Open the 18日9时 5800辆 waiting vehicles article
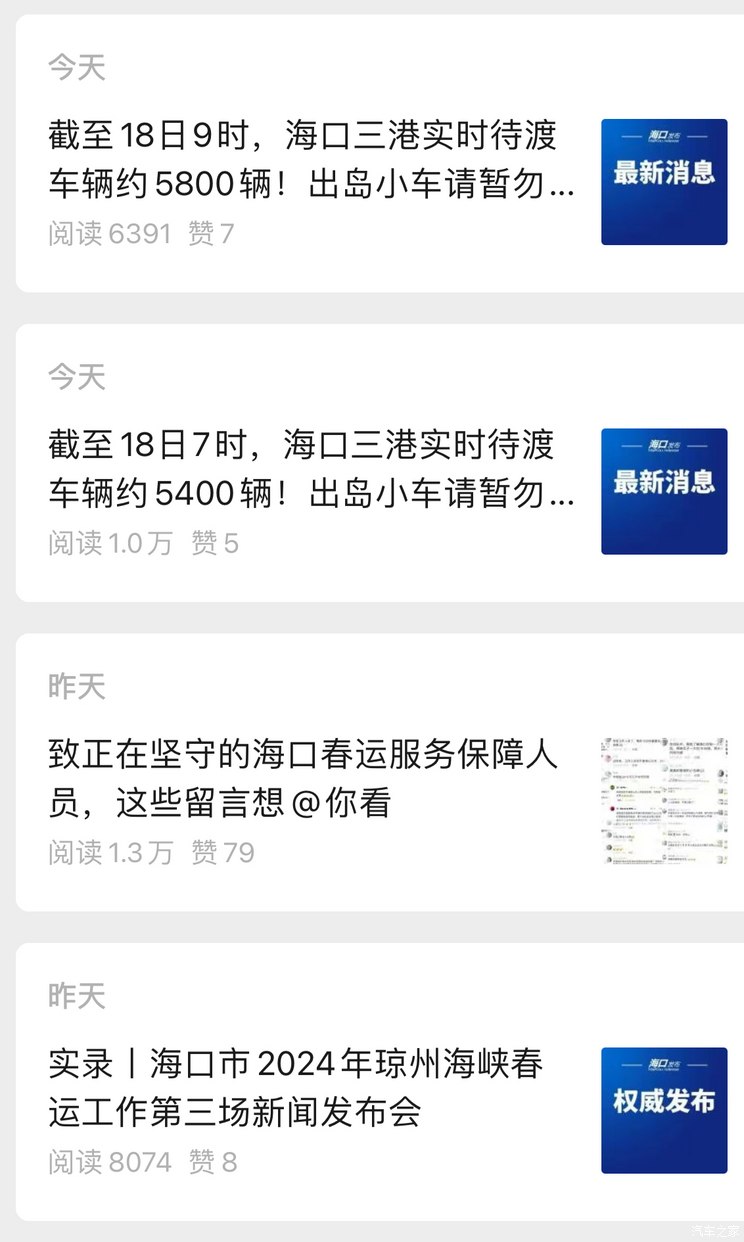The height and width of the screenshot is (1242, 744). [x=312, y=160]
